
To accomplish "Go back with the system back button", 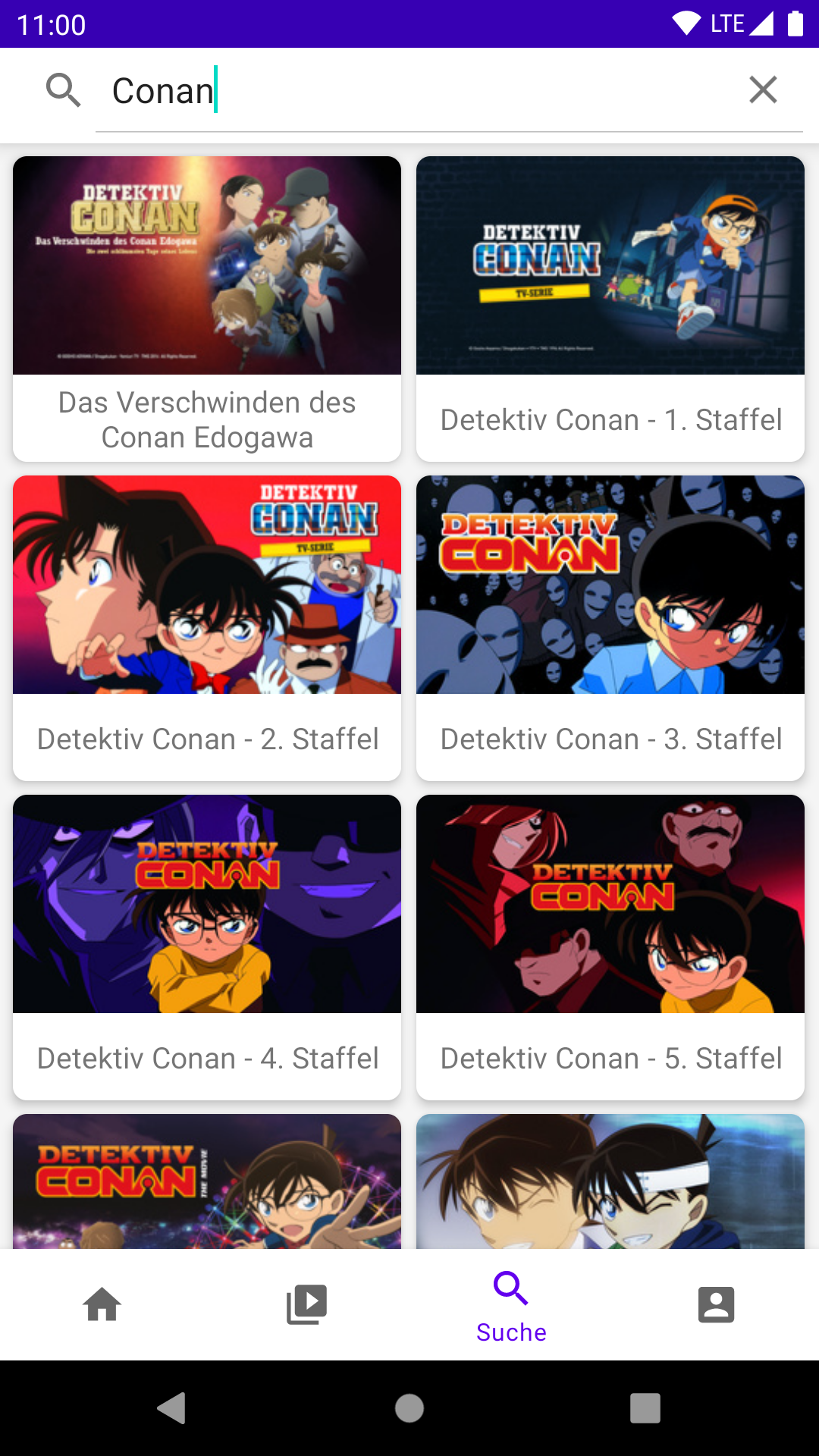I will pyautogui.click(x=172, y=1408).
